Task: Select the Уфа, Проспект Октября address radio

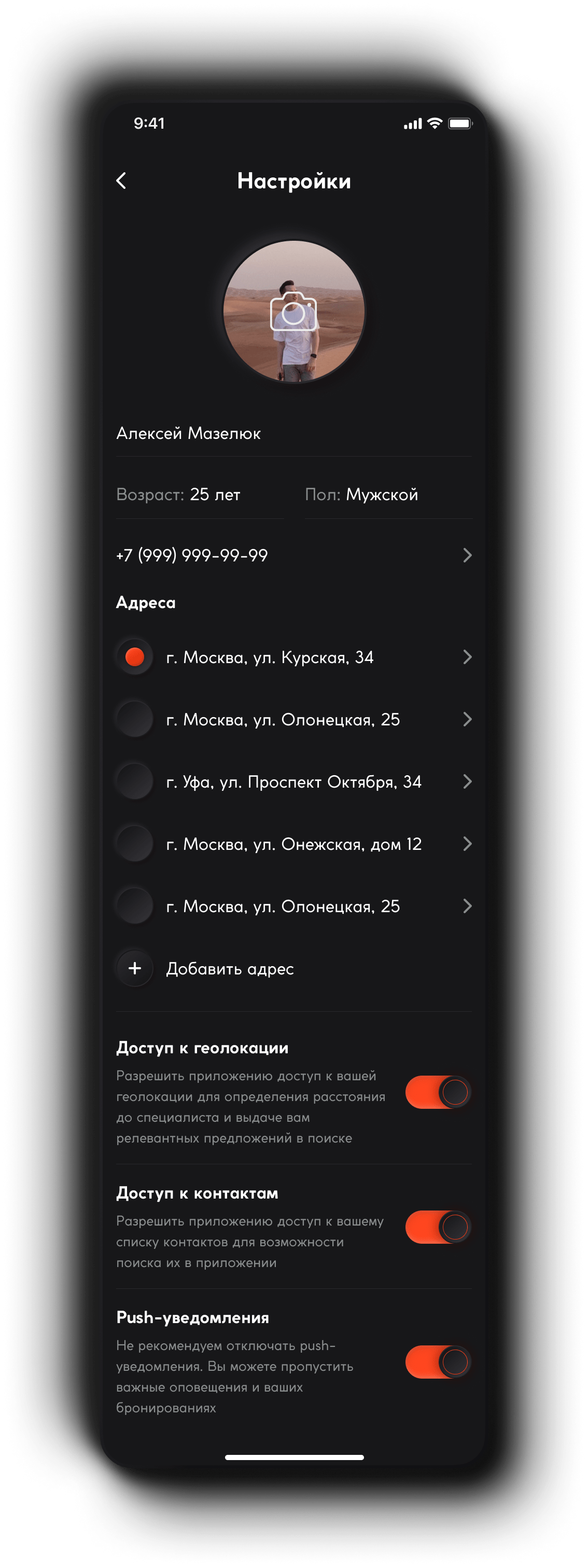Action: point(134,781)
